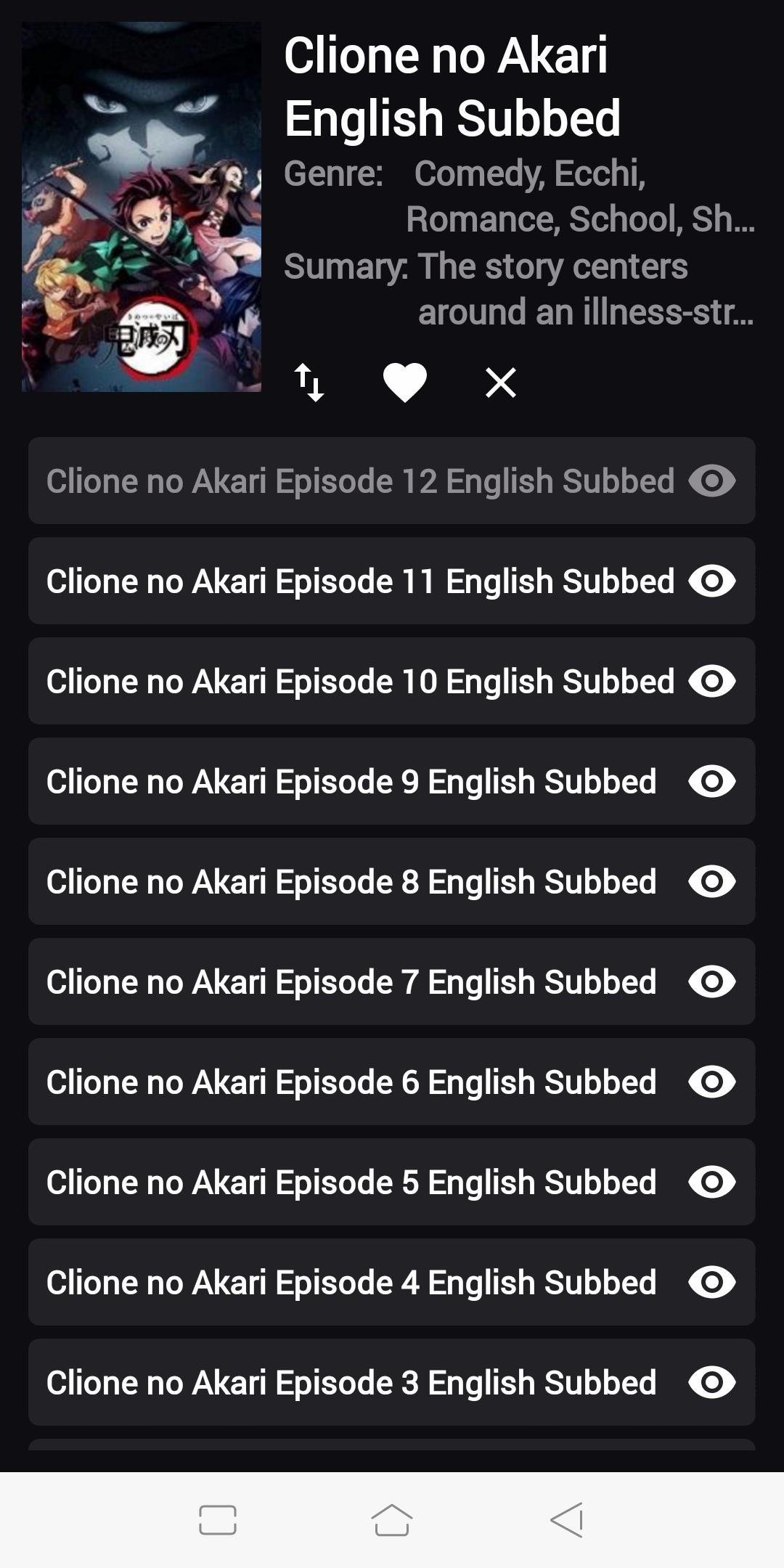The width and height of the screenshot is (784, 1568).
Task: Close the anime details with the X icon
Action: click(x=501, y=383)
